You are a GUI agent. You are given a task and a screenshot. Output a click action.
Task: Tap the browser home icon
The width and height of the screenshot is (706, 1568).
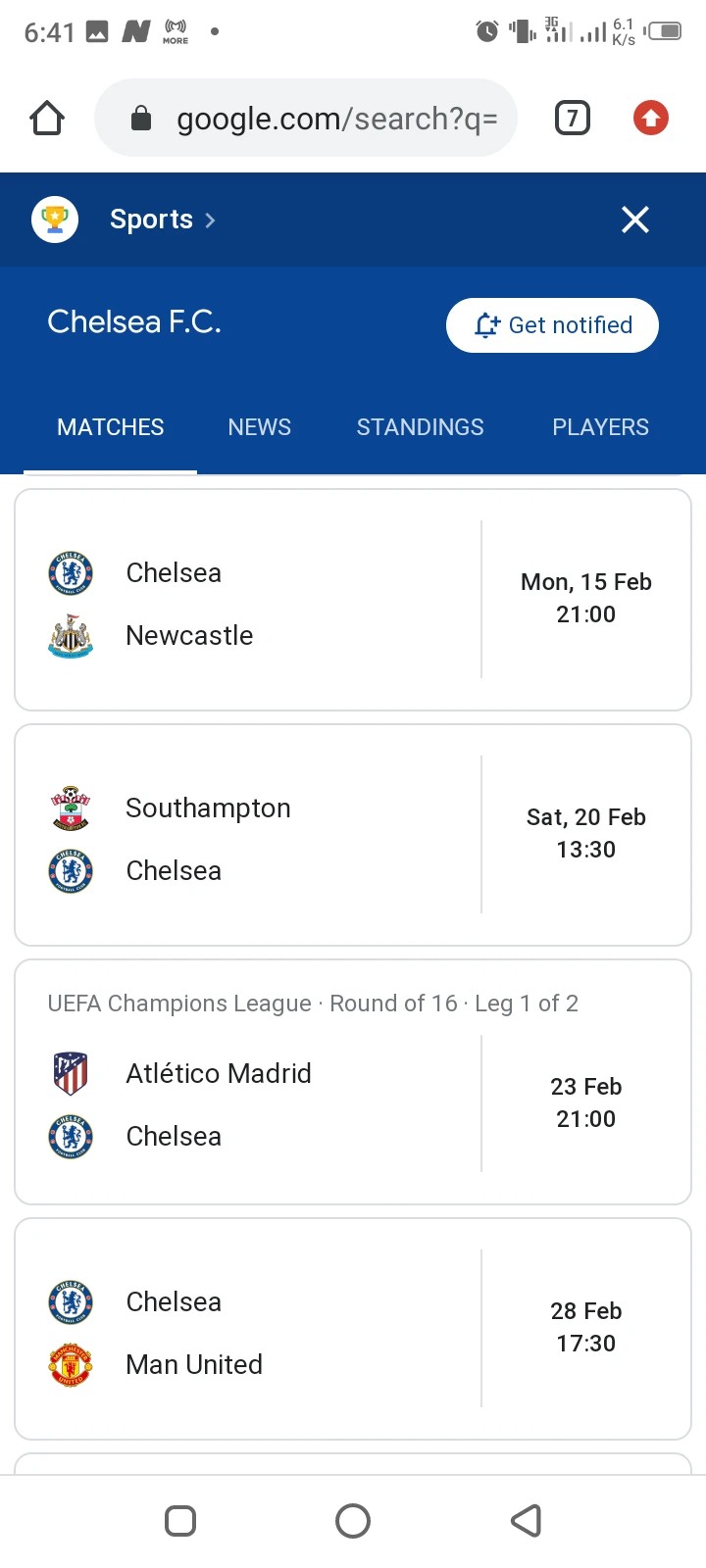(47, 119)
